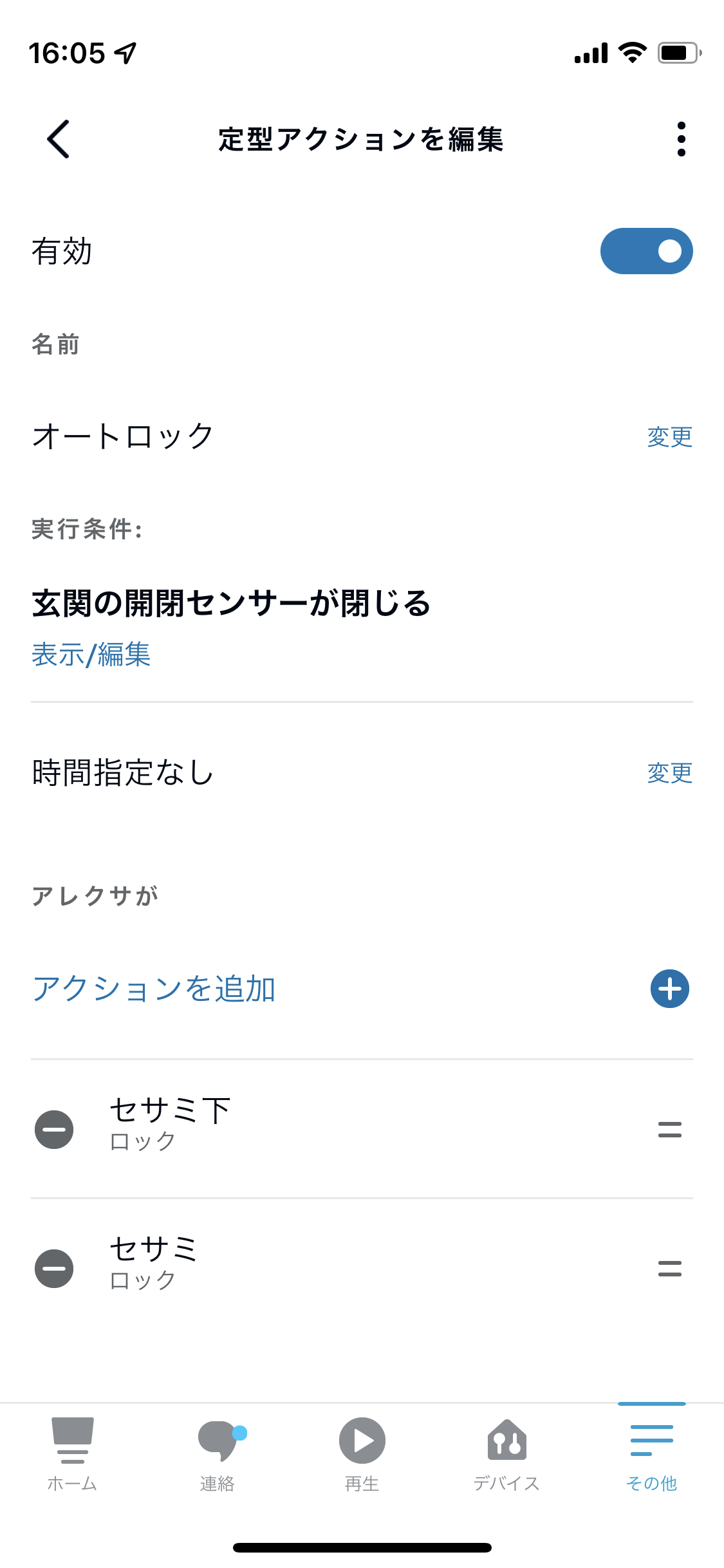Open 変更 for 時間指定なし schedule
Viewport: 724px width, 1568px height.
click(670, 774)
